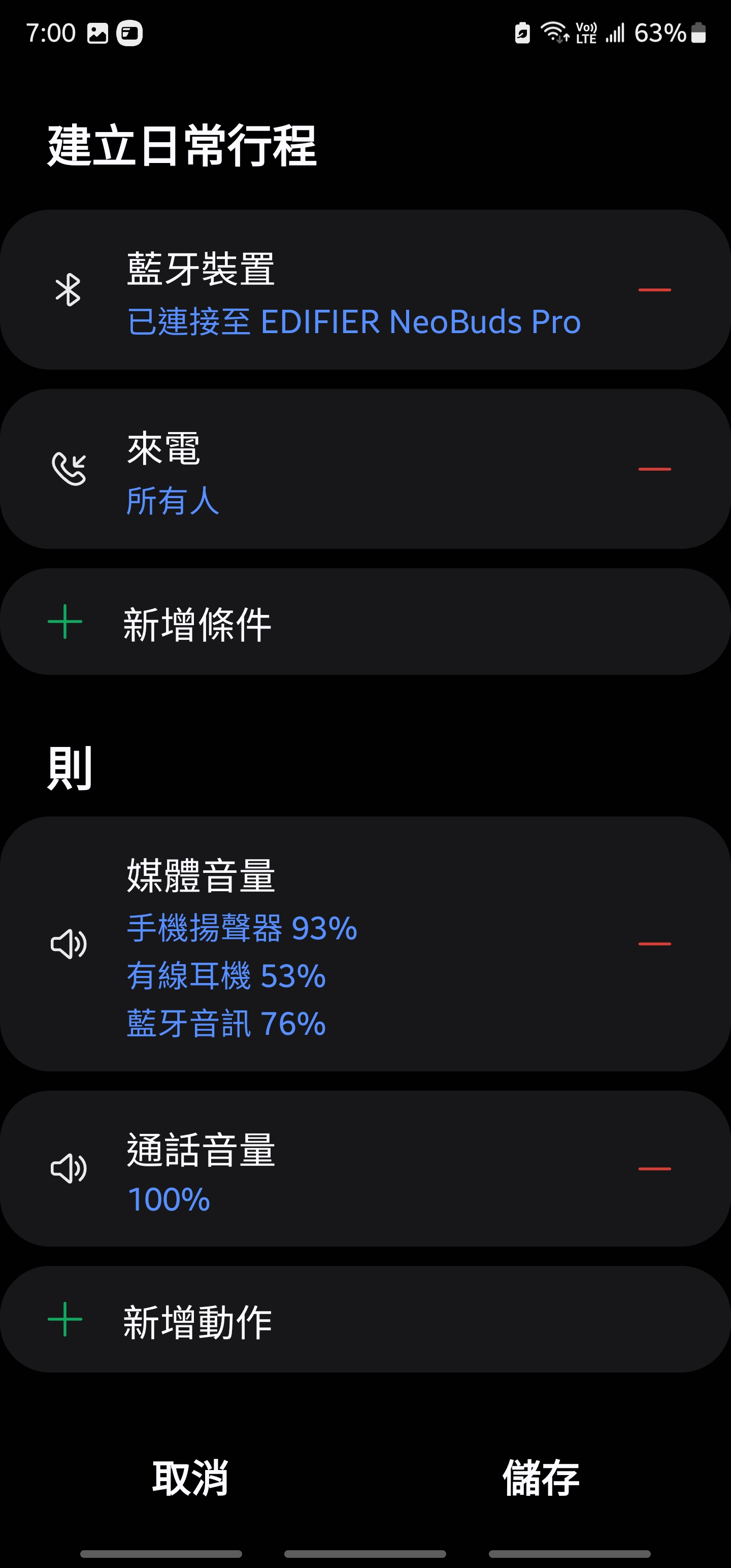The width and height of the screenshot is (731, 1568).
Task: Tap 新增動作 to add an action
Action: (x=365, y=1320)
